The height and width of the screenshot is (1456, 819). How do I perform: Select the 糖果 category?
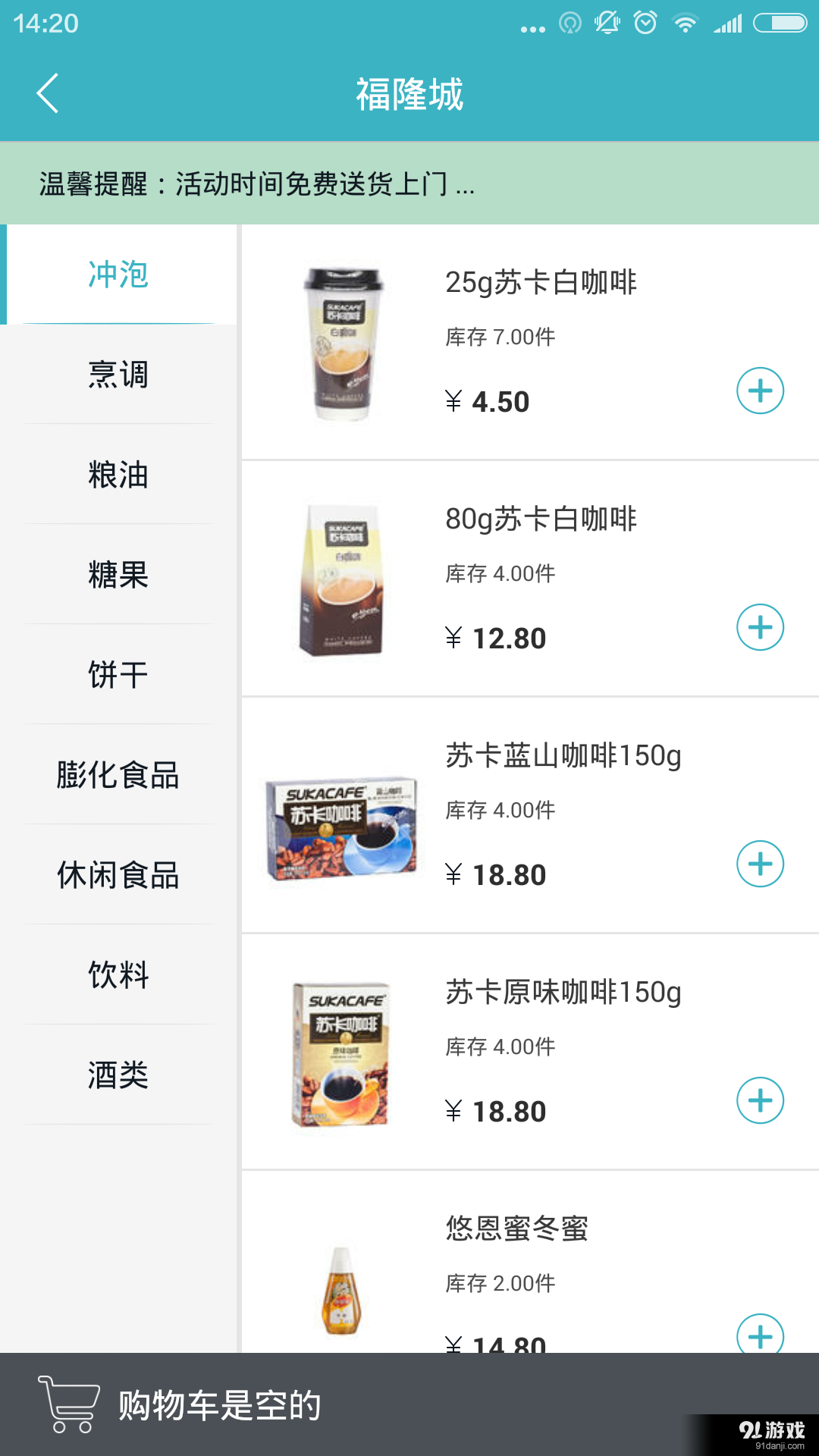[118, 576]
